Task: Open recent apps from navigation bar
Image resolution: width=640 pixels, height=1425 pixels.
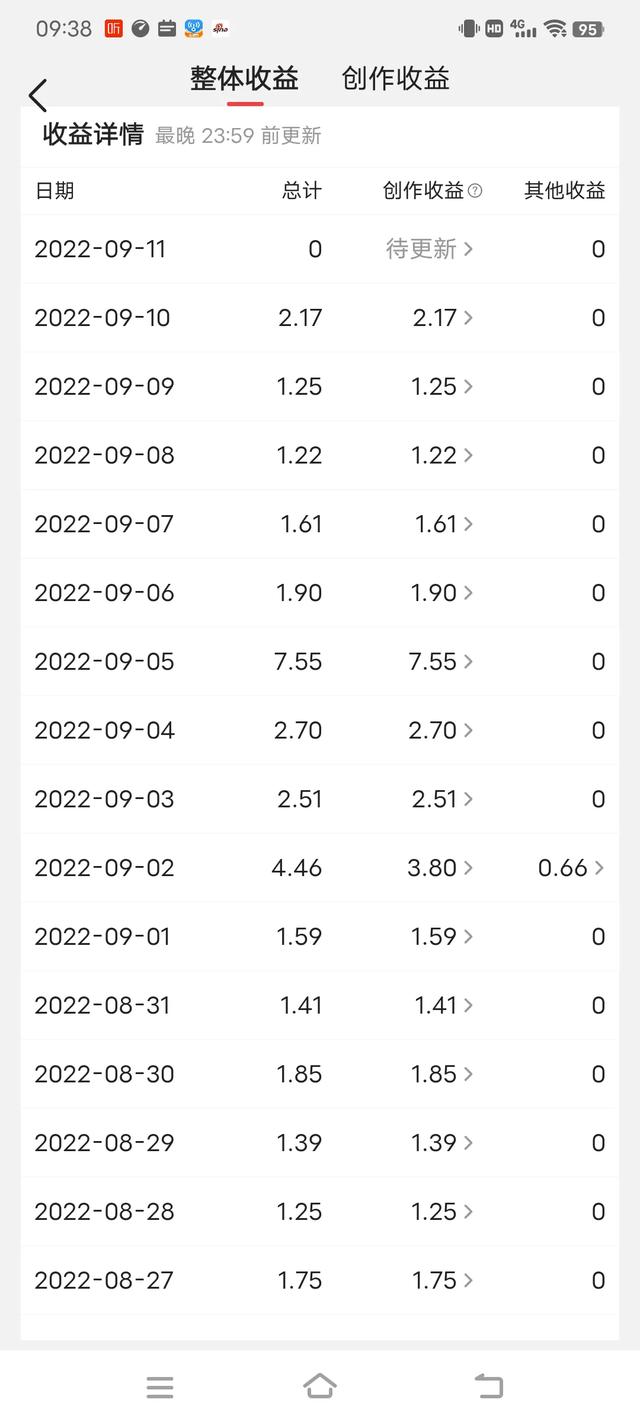Action: coord(160,1387)
